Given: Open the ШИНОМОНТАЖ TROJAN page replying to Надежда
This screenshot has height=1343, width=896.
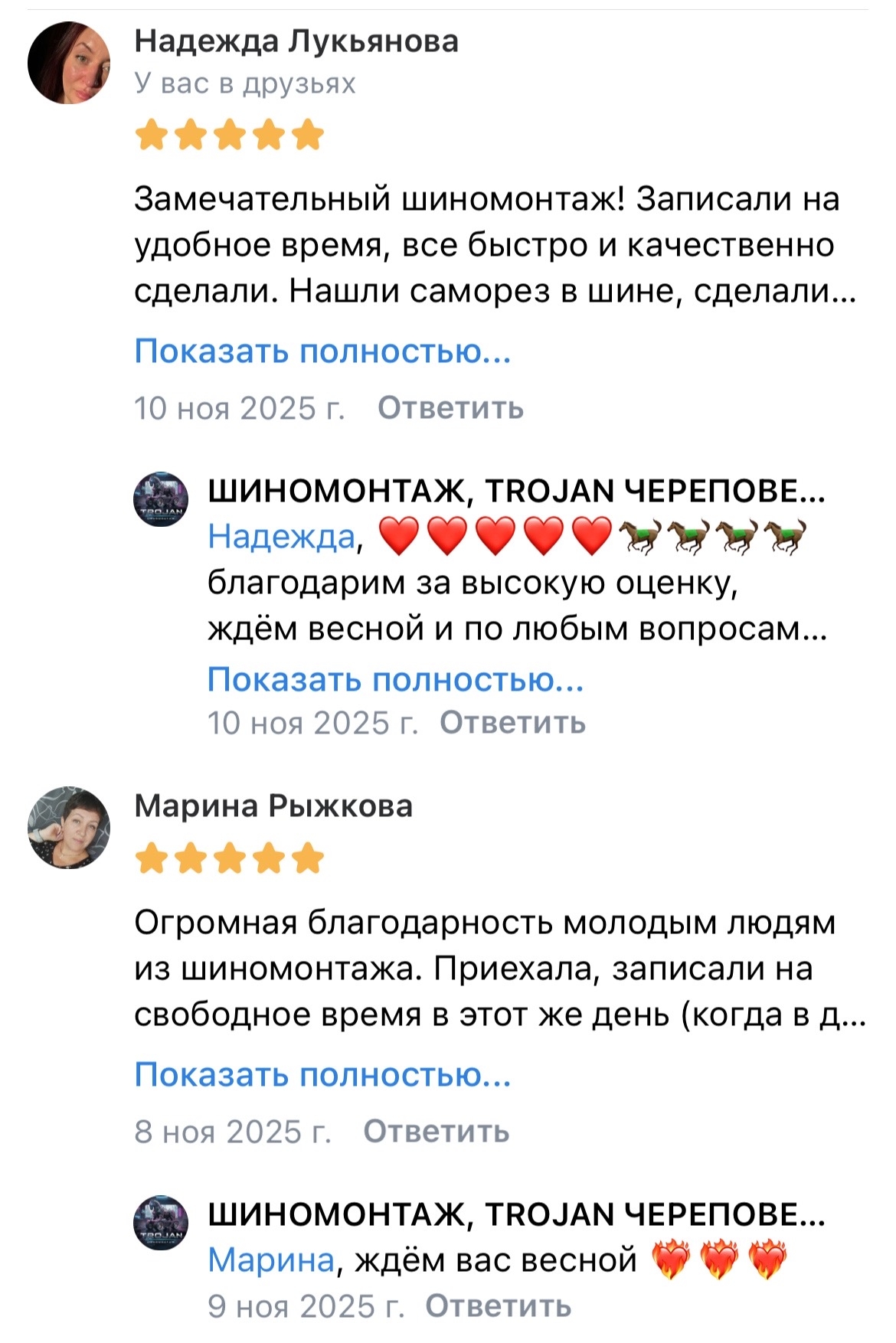Looking at the screenshot, I should point(516,491).
